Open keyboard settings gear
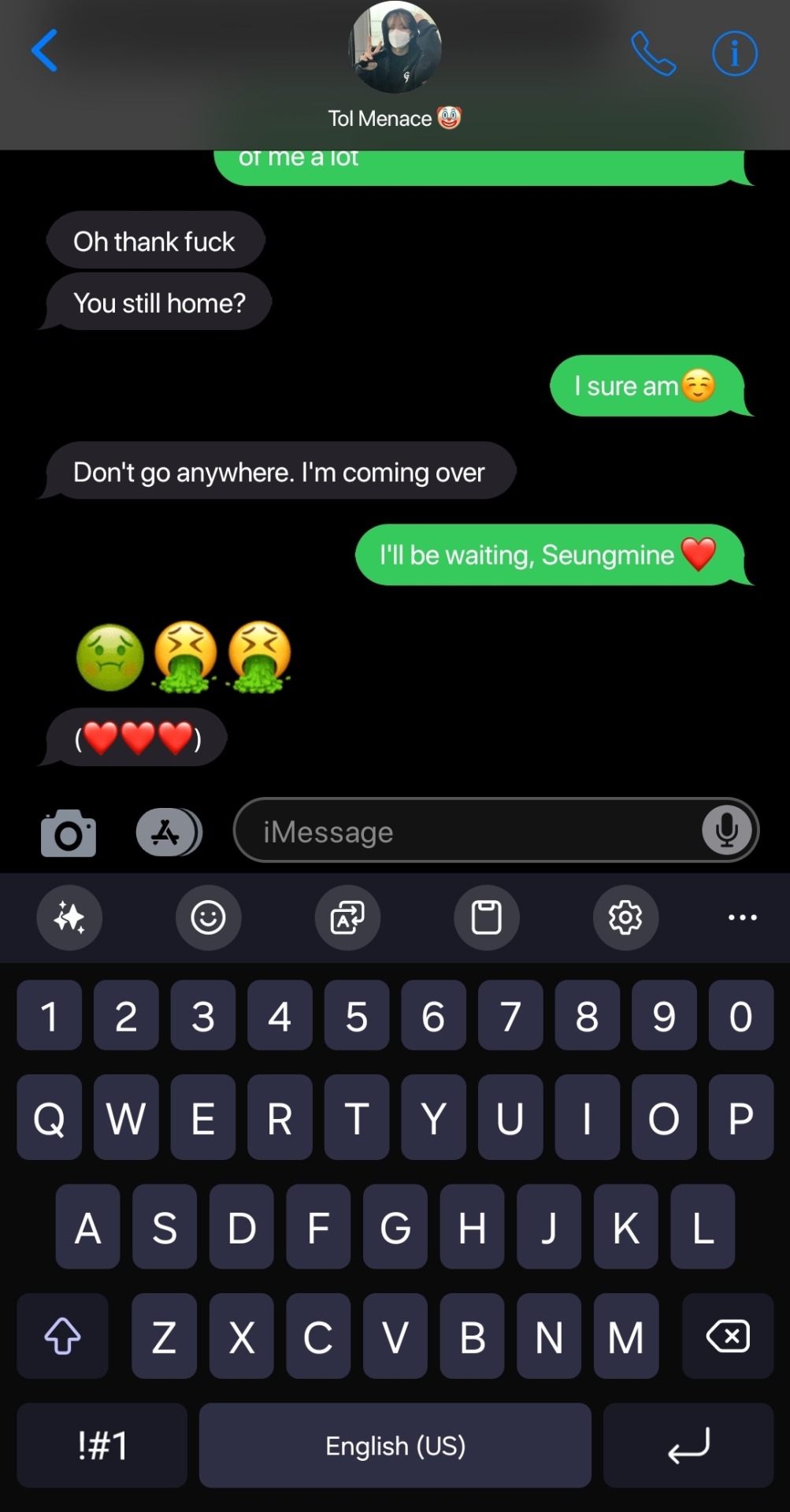The width and height of the screenshot is (790, 1512). [625, 917]
